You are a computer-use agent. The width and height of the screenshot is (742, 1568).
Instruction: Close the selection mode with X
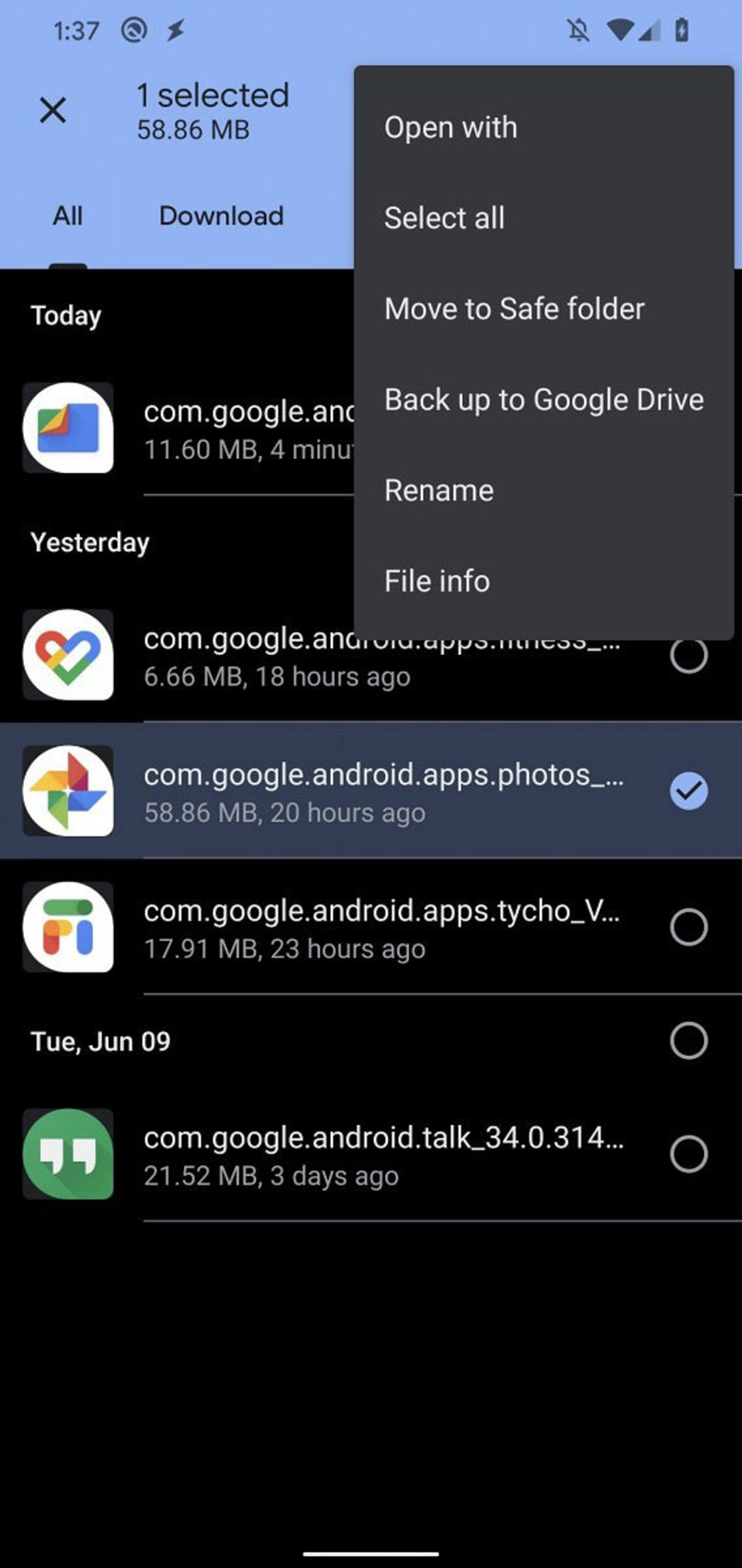click(x=53, y=111)
